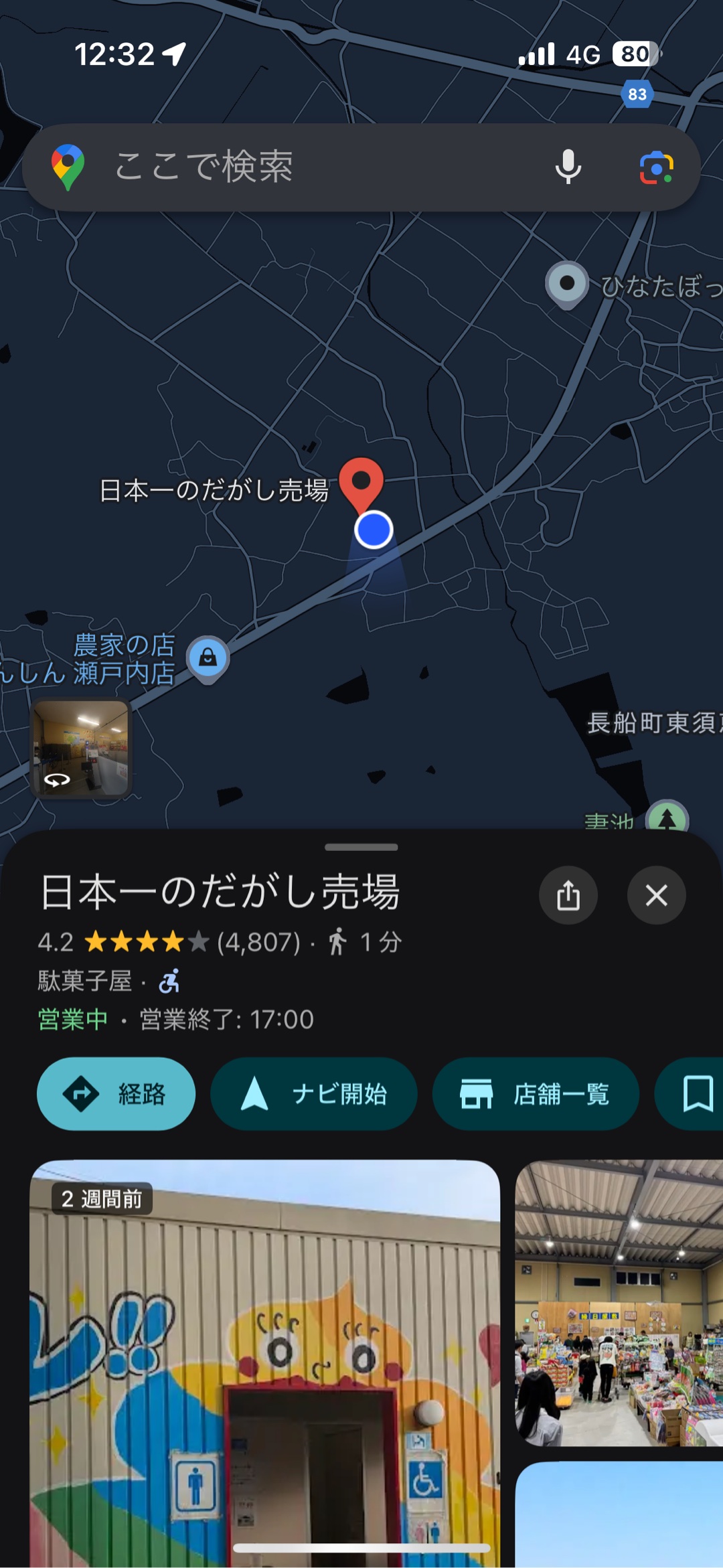Image resolution: width=723 pixels, height=1568 pixels.
Task: Open Google Lens camera search
Action: (x=656, y=167)
